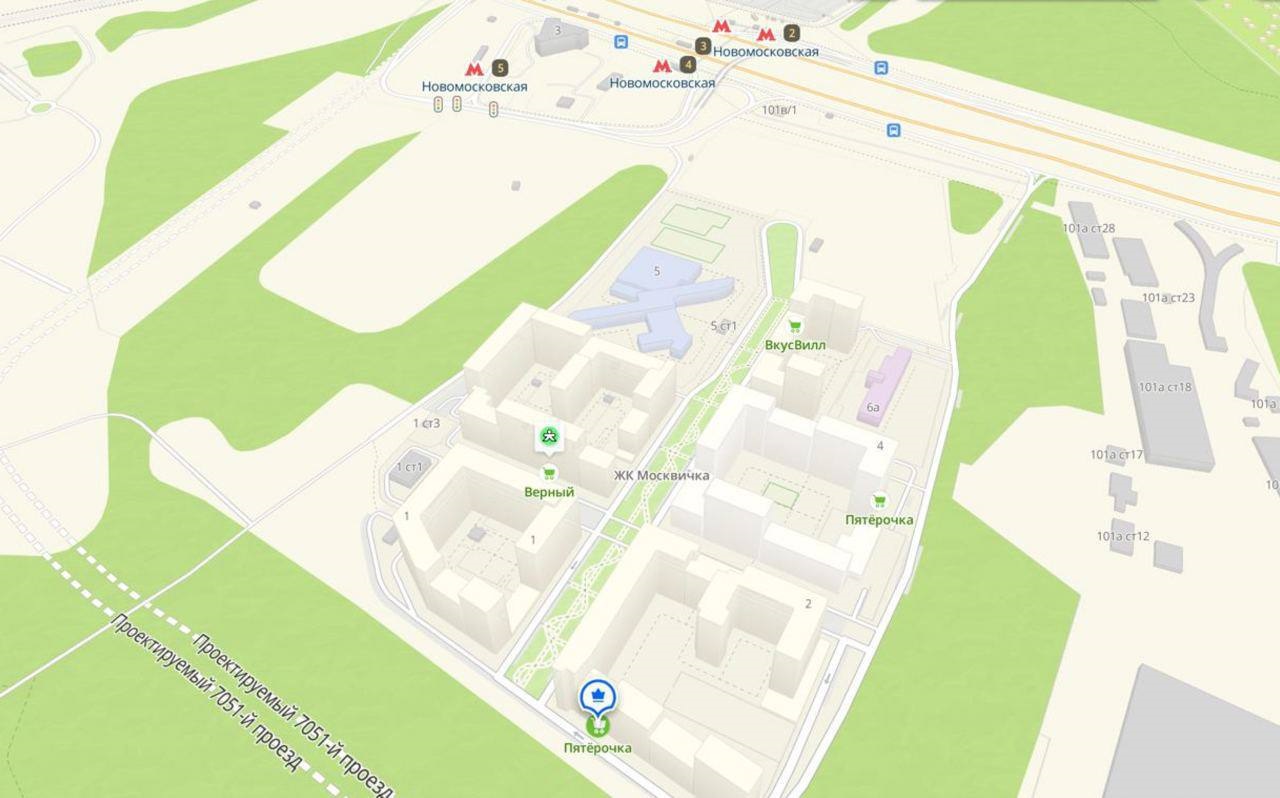Open the ВкусВилл store marker
Image resolution: width=1280 pixels, height=798 pixels.
click(795, 325)
